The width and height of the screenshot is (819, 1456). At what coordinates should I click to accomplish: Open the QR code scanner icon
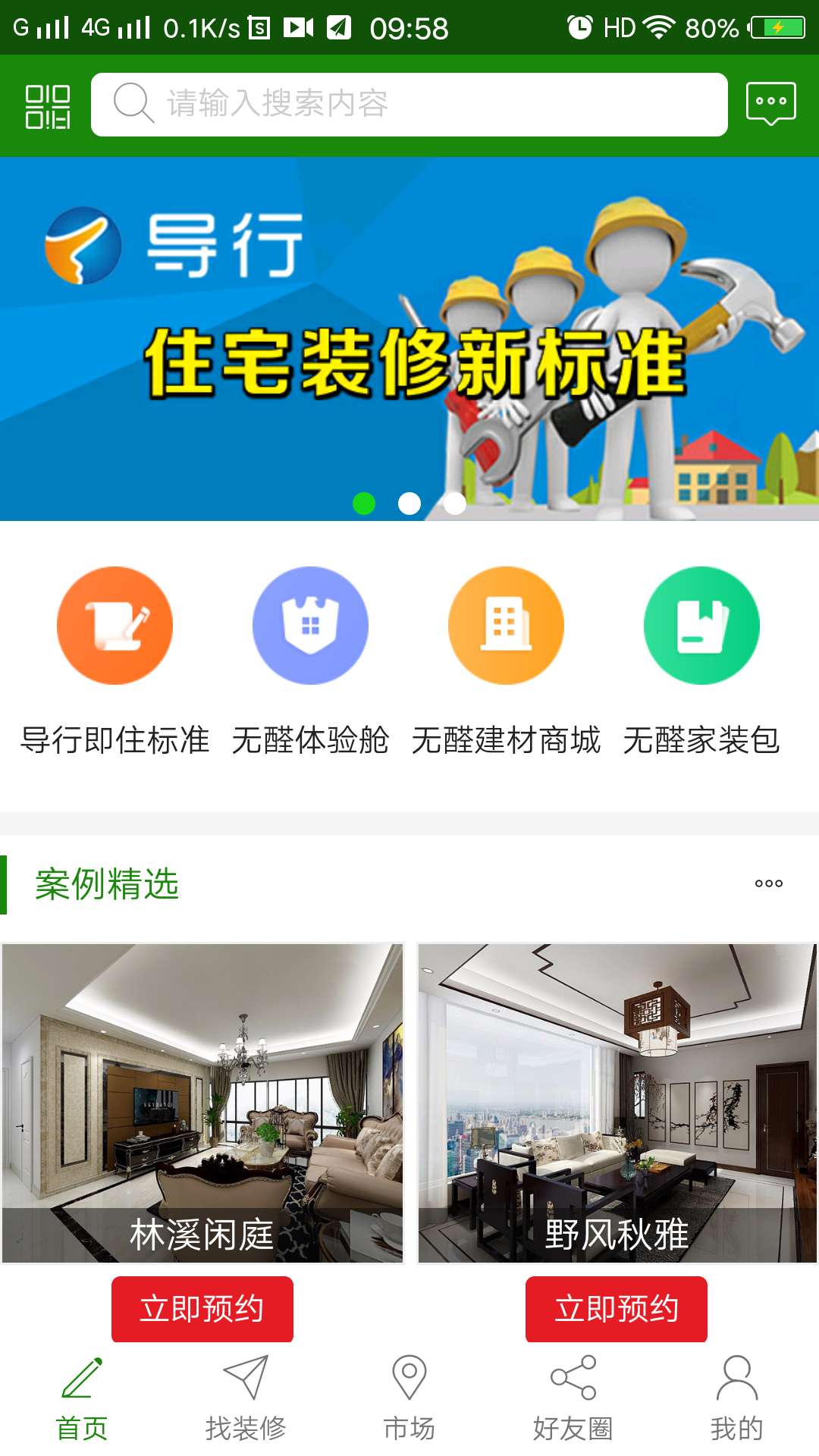pyautogui.click(x=48, y=106)
